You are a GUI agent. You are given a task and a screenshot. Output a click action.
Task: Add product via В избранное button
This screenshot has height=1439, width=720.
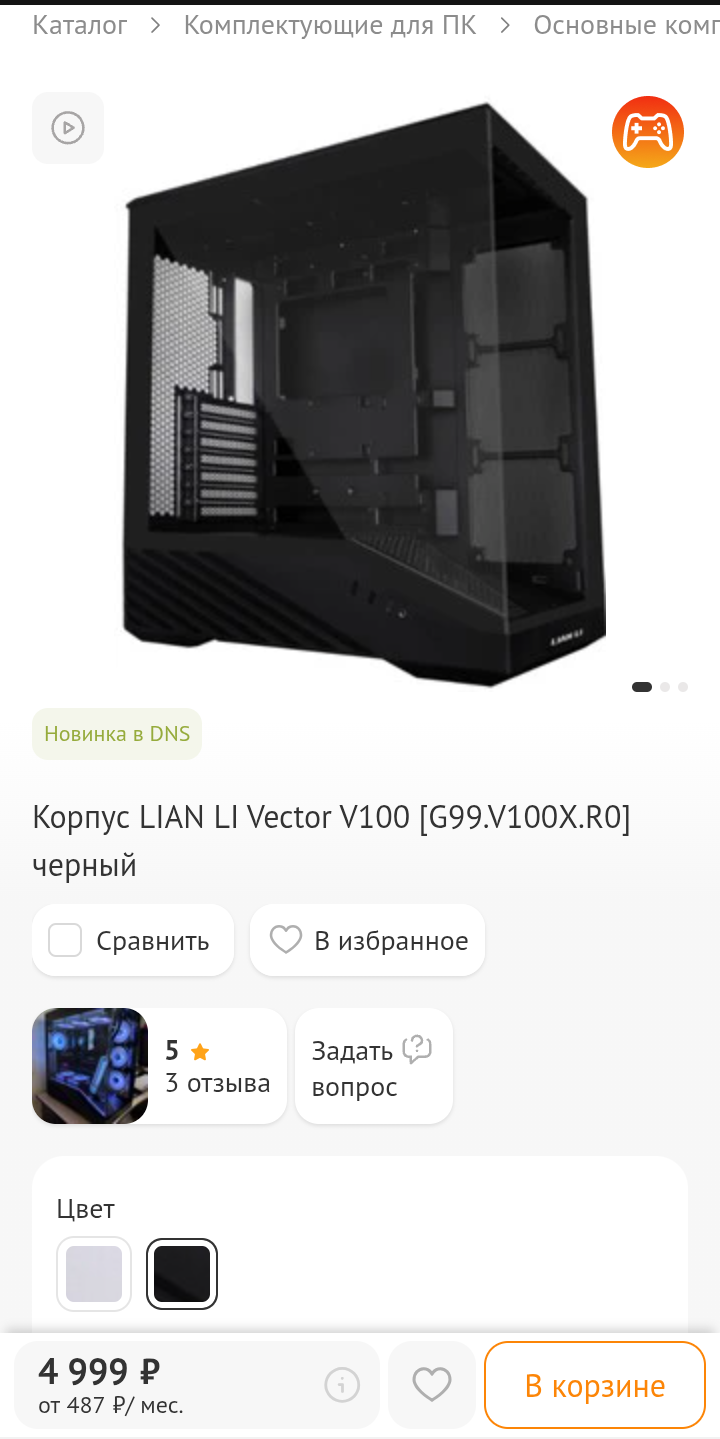click(x=367, y=941)
